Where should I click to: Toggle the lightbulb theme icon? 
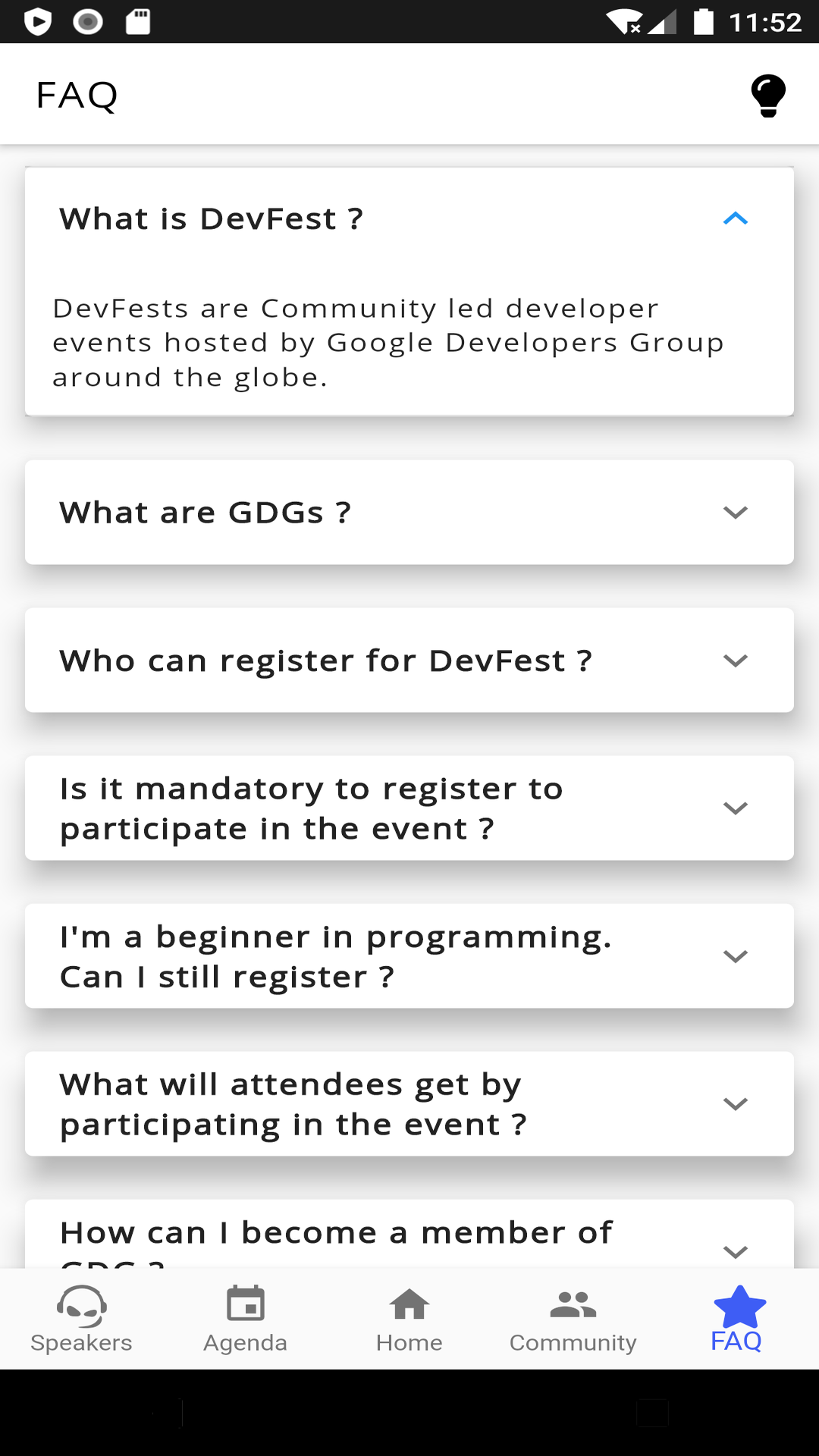pos(767,96)
